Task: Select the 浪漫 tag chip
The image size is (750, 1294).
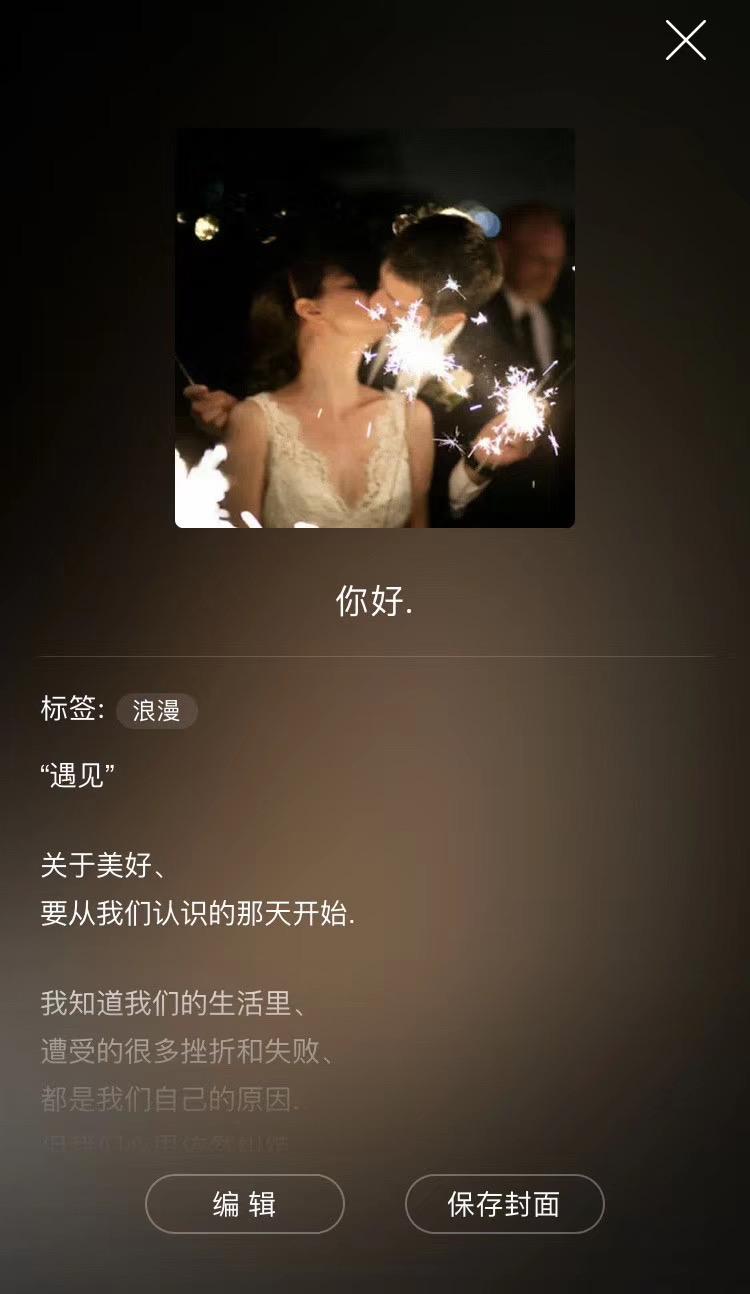Action: click(157, 711)
